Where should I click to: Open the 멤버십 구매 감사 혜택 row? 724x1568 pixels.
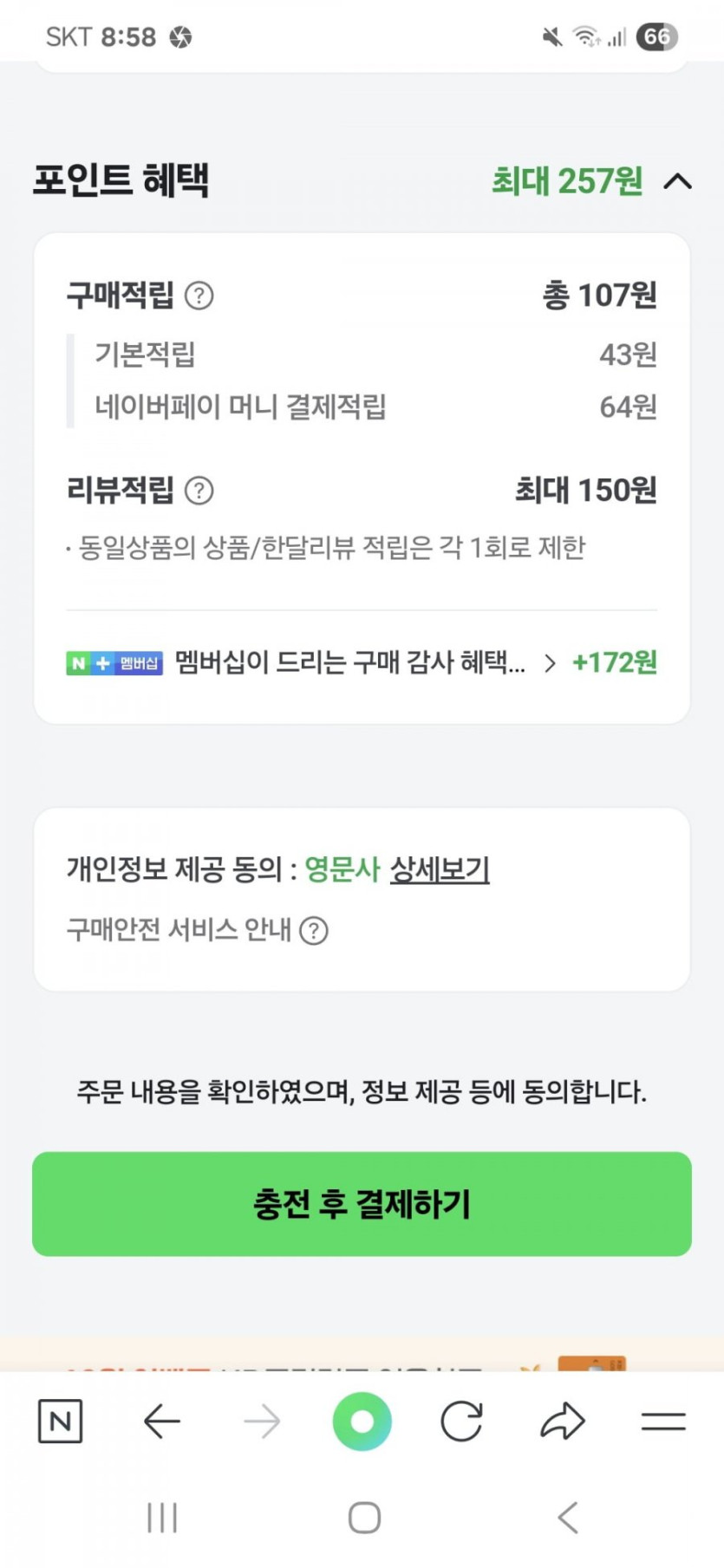pyautogui.click(x=361, y=663)
